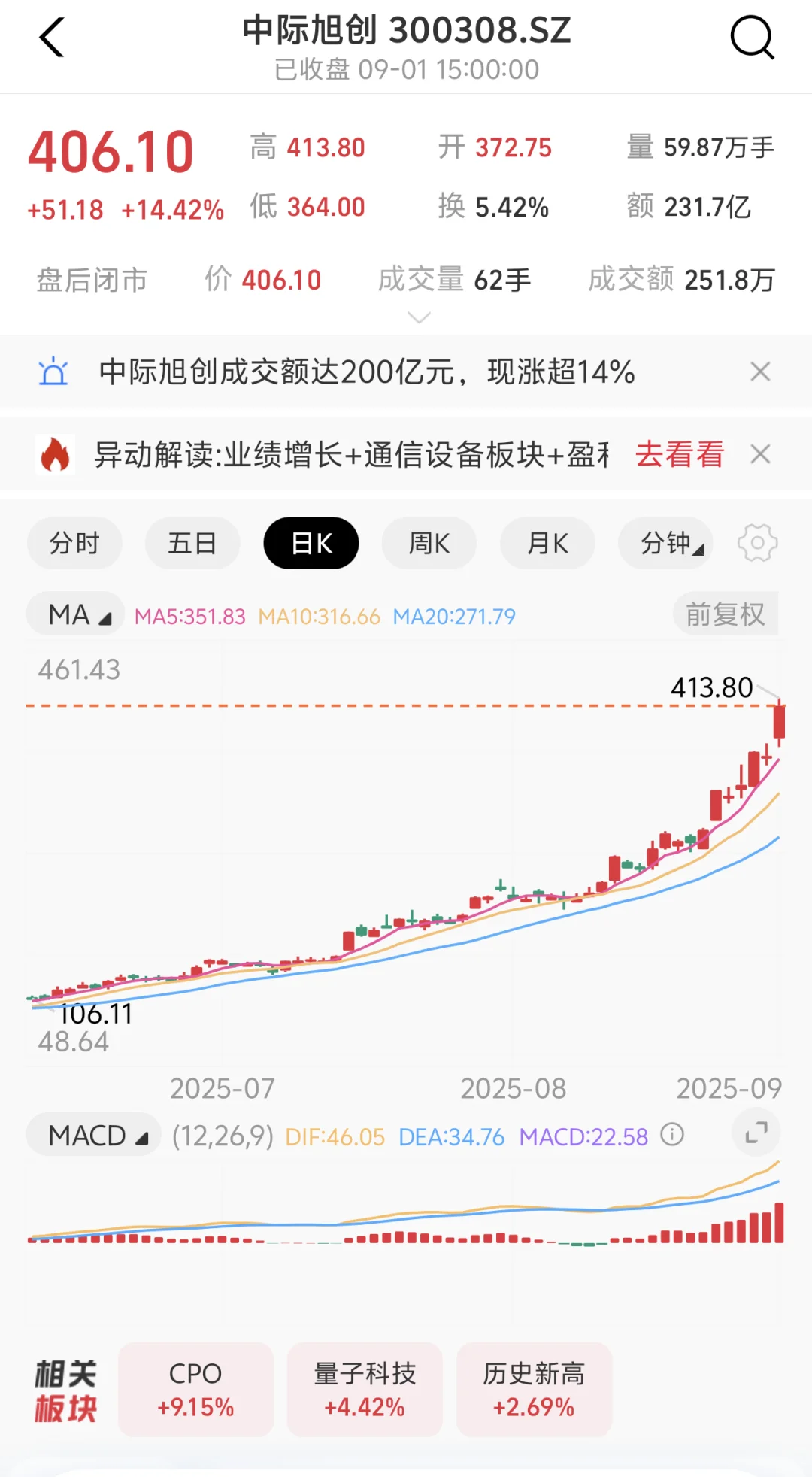Go back using the top-left arrow
This screenshot has height=1477, width=812.
click(51, 38)
